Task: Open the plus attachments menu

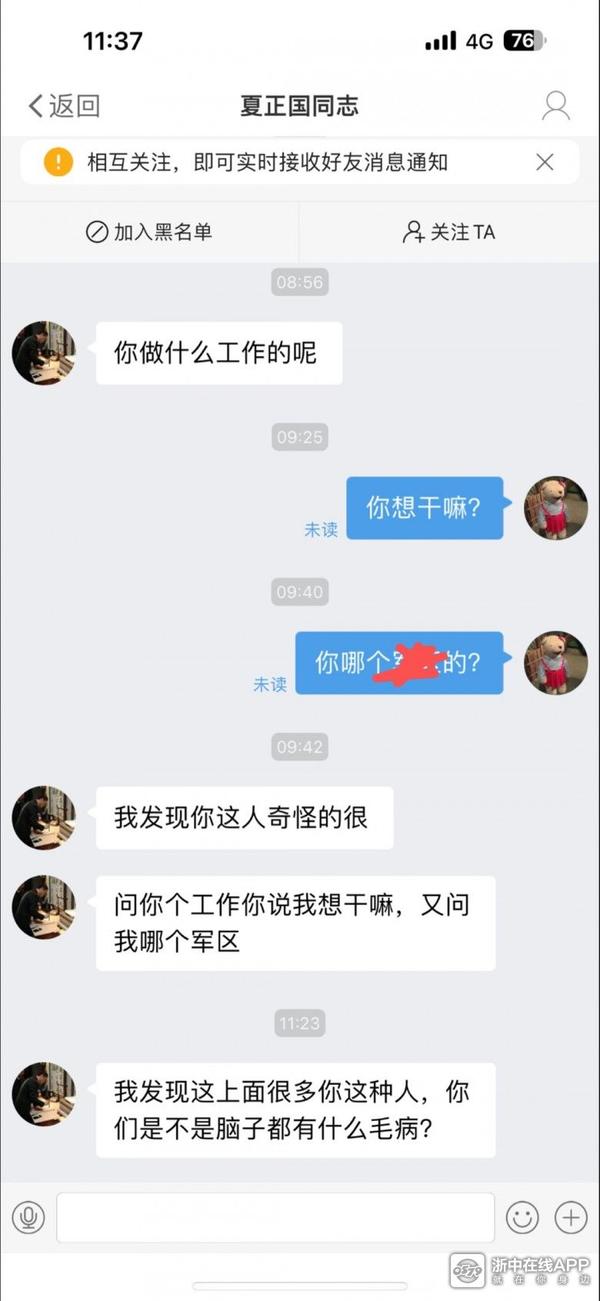Action: [x=571, y=1217]
